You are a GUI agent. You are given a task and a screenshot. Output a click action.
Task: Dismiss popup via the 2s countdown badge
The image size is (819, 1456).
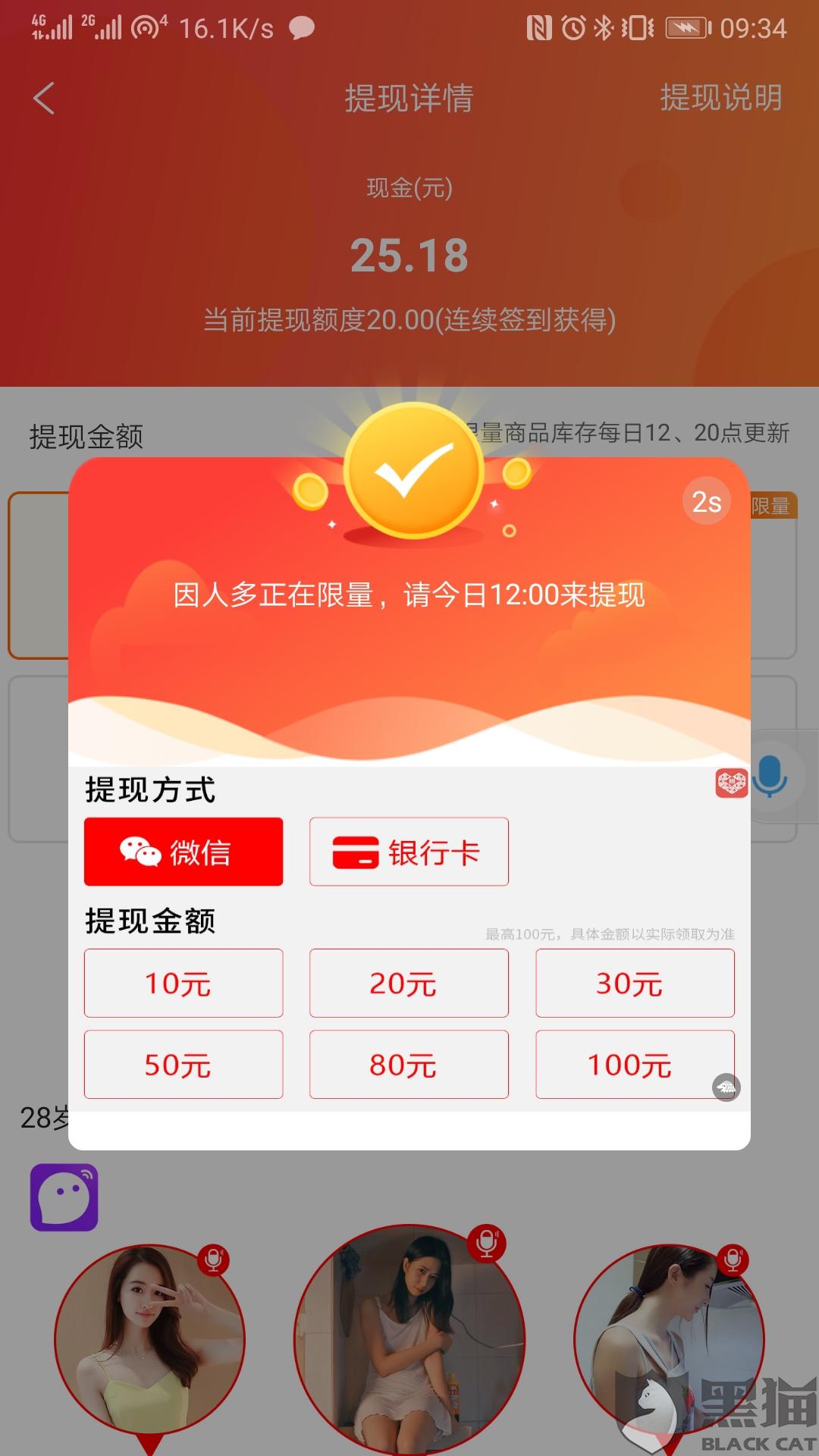click(x=707, y=501)
